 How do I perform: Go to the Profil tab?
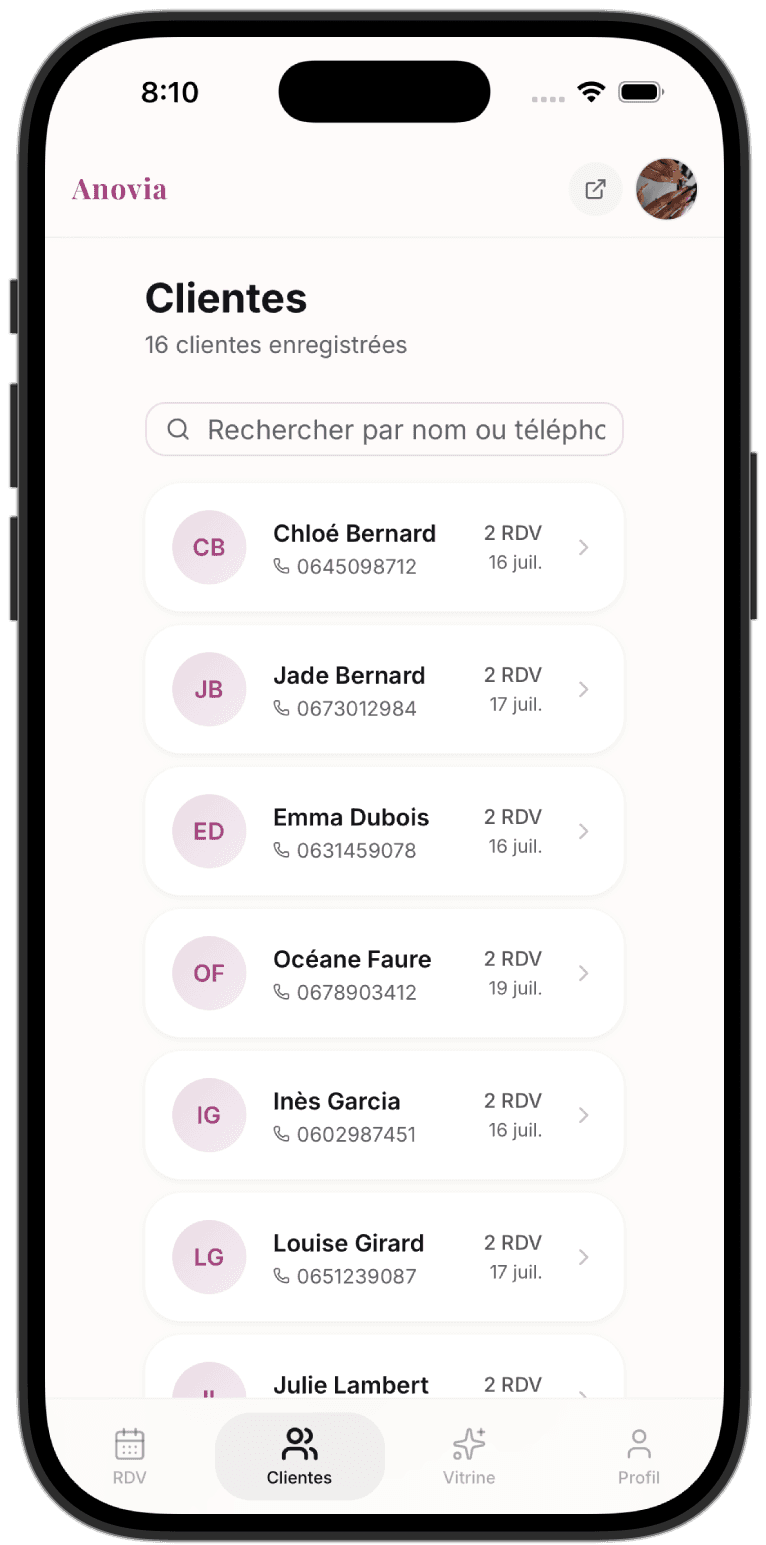coord(639,1456)
